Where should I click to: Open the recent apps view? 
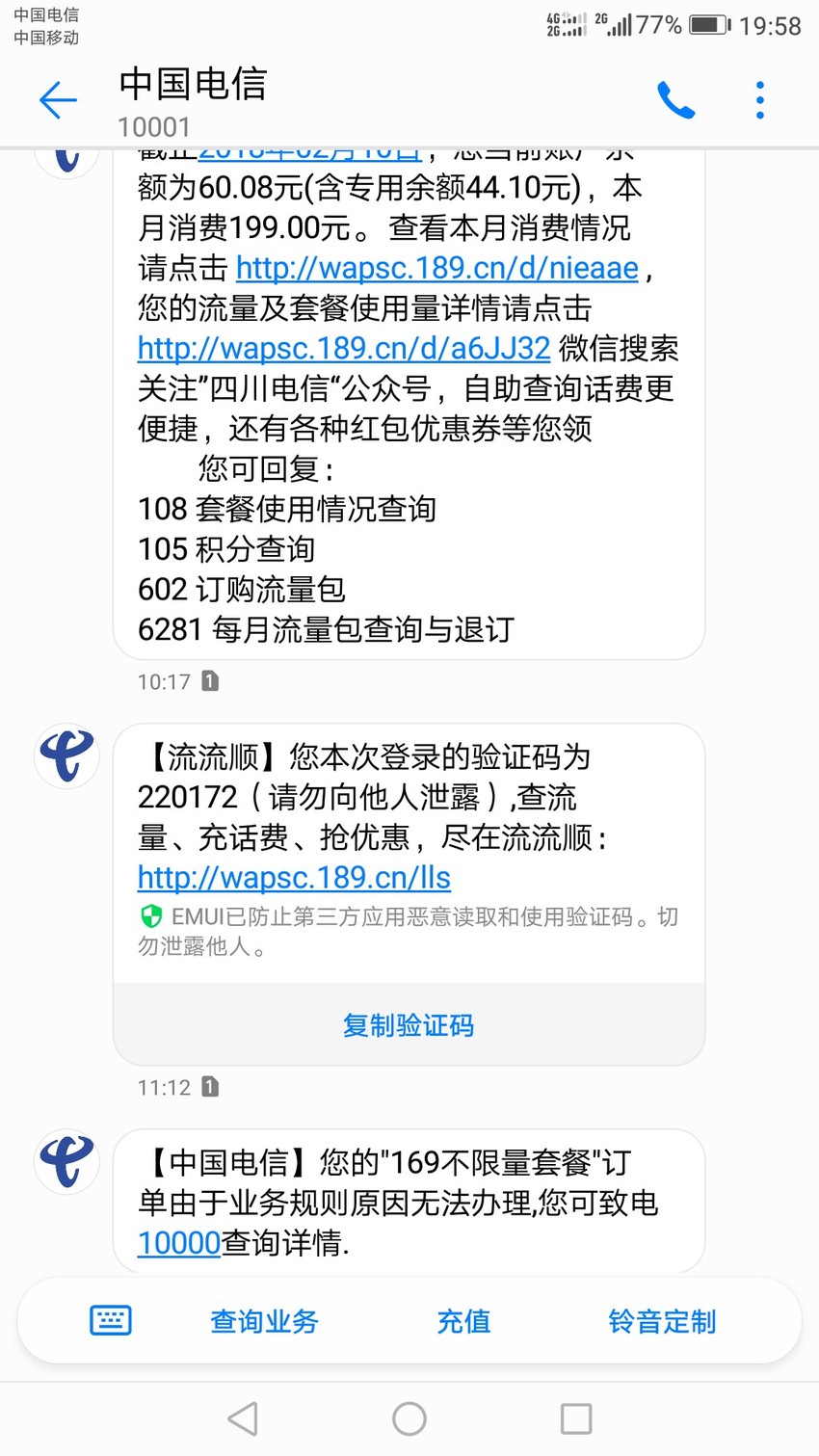tap(576, 1418)
